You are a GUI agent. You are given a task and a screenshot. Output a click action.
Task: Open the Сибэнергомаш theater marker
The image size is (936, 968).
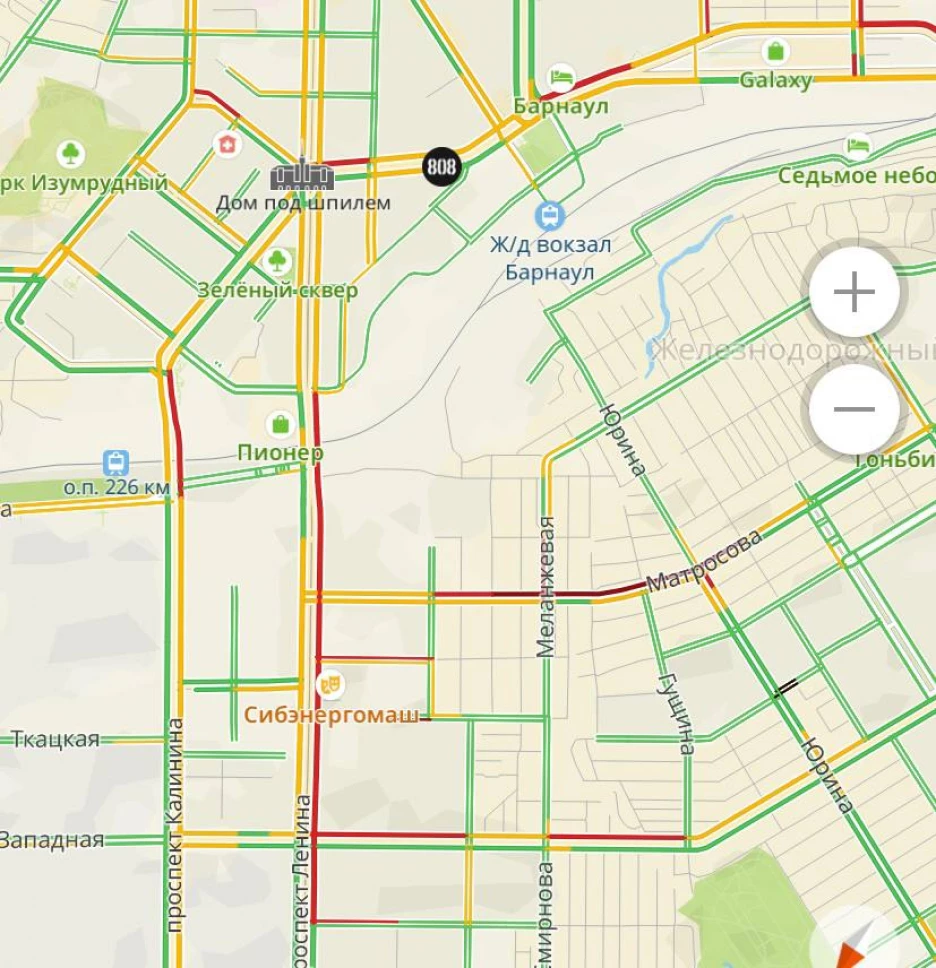pos(328,686)
